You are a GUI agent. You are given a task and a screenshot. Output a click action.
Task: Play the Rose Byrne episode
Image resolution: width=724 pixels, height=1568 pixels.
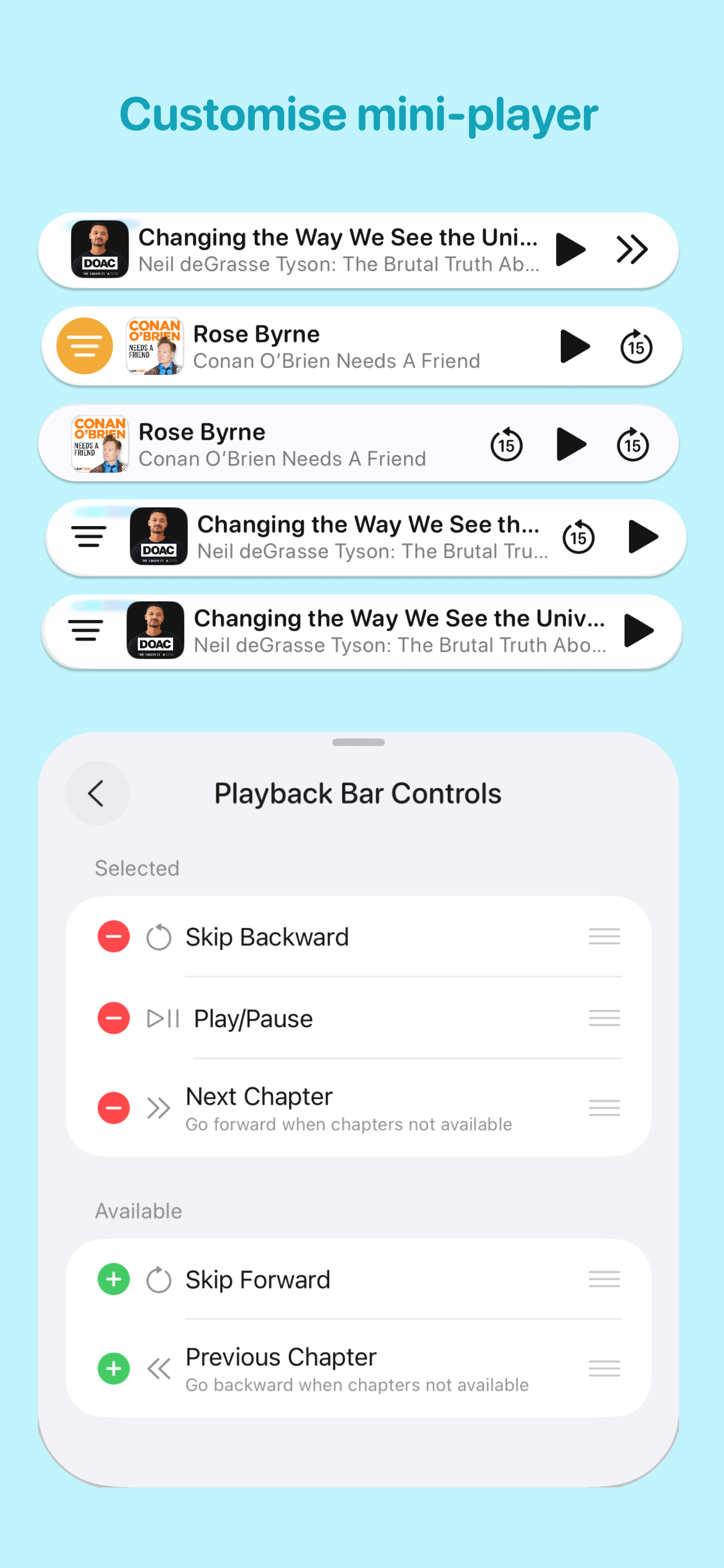point(574,346)
